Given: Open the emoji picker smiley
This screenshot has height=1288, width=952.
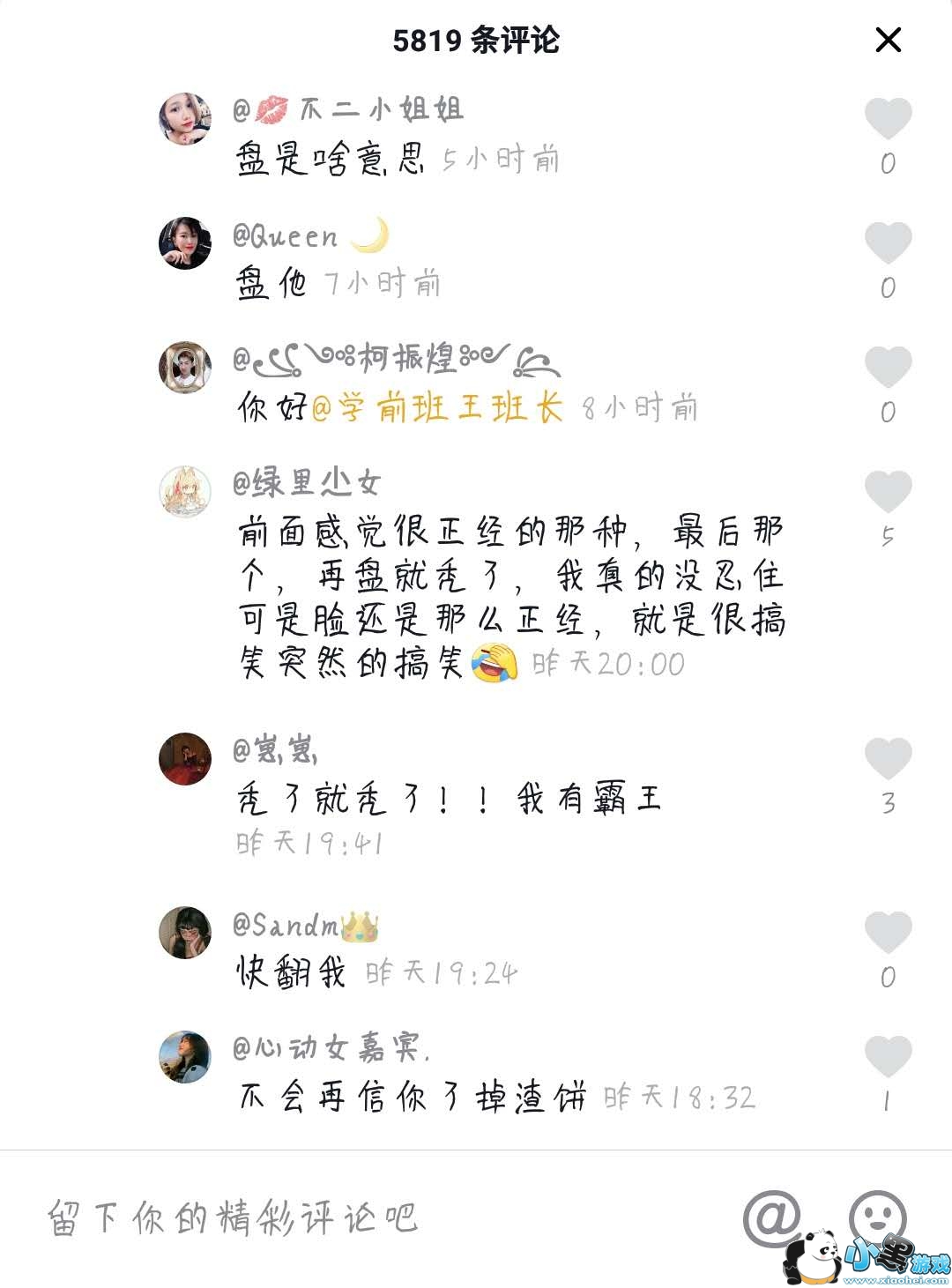Looking at the screenshot, I should click(877, 1217).
